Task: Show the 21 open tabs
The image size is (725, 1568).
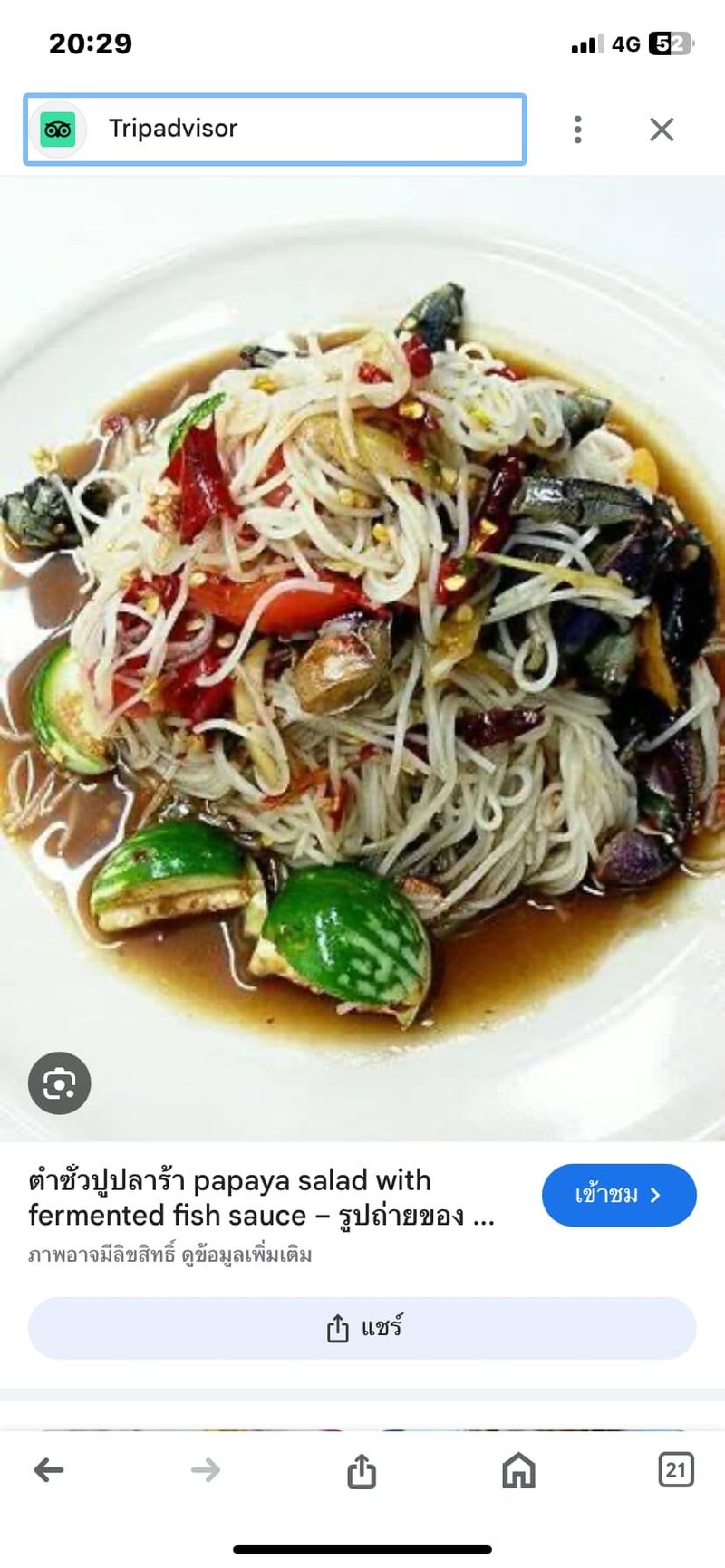Action: (675, 1469)
